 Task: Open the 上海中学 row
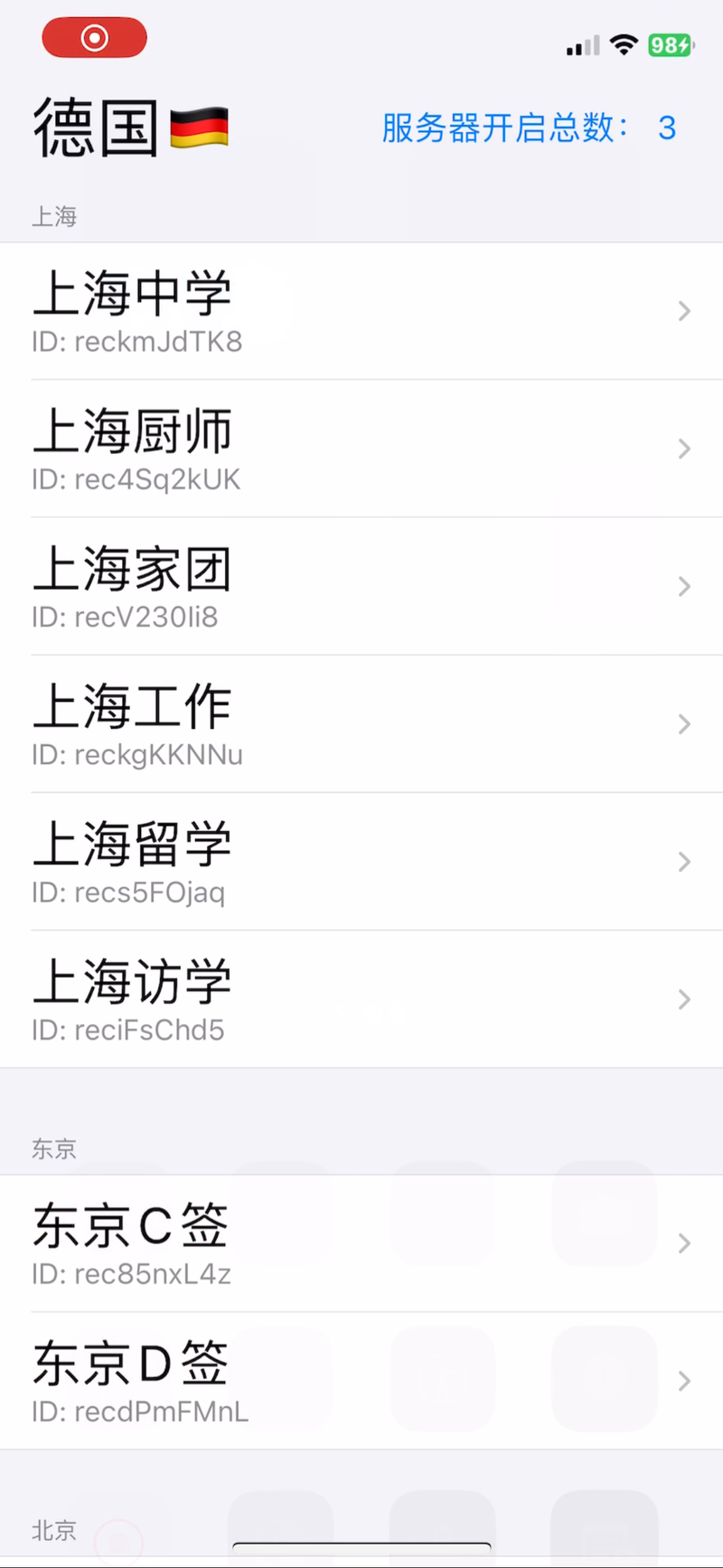point(361,311)
